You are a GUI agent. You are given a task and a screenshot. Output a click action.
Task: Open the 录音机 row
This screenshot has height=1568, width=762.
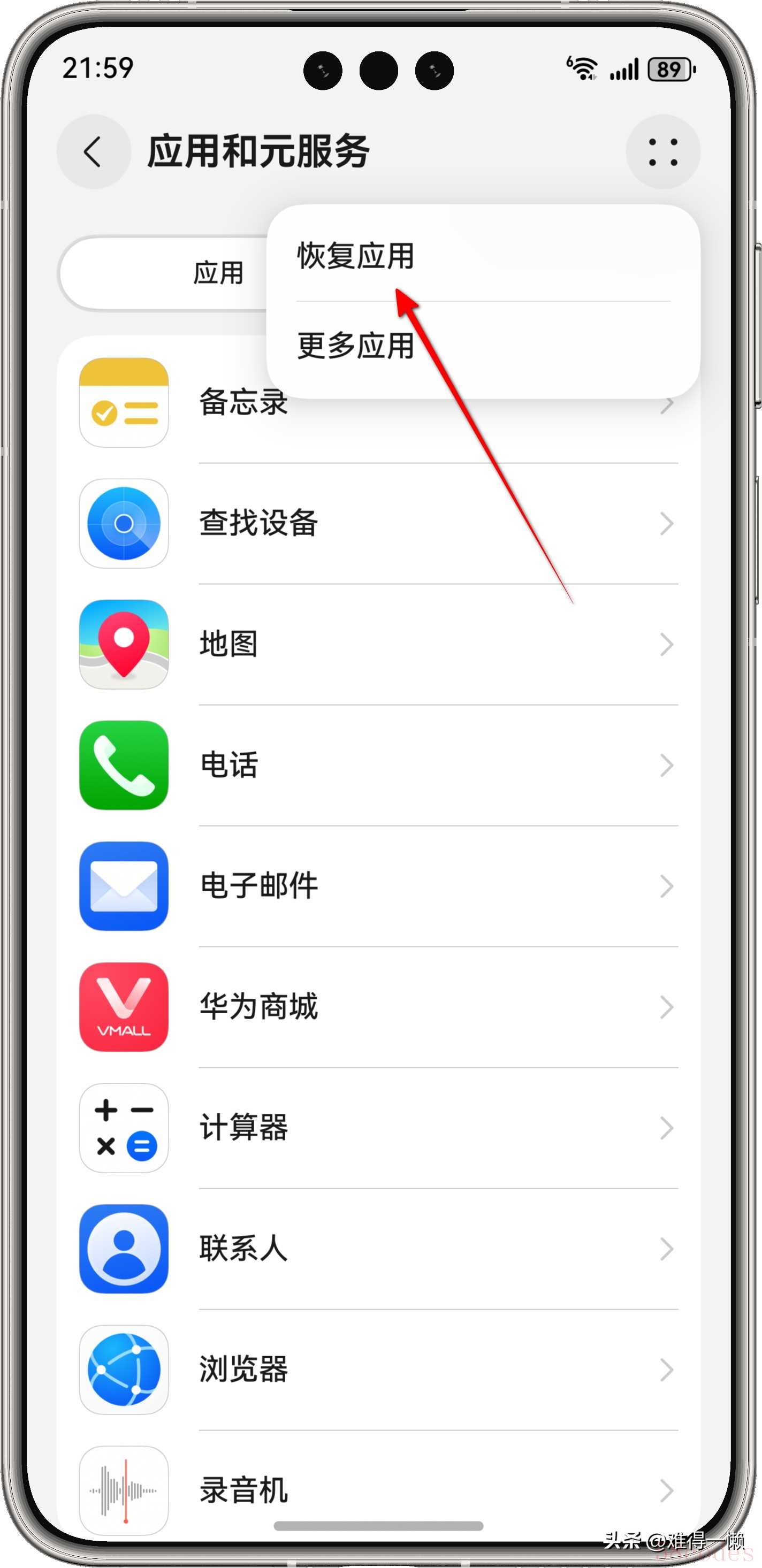pyautogui.click(x=377, y=1490)
